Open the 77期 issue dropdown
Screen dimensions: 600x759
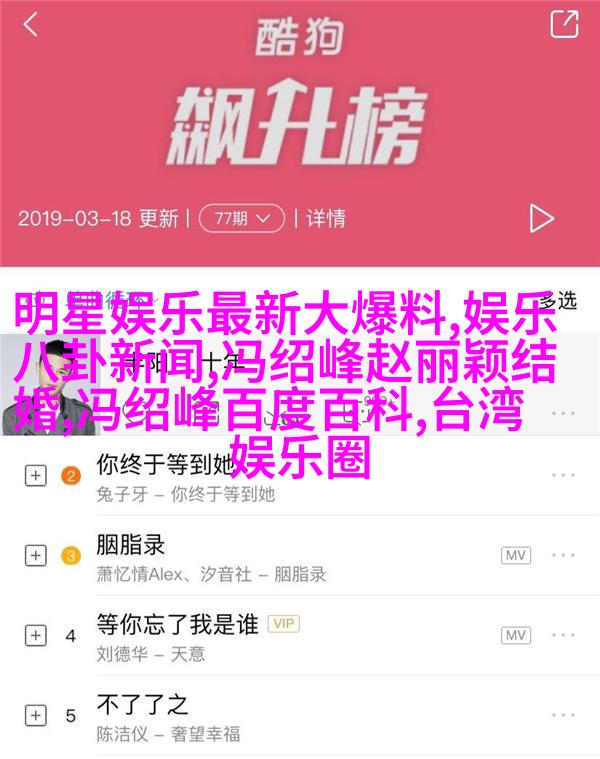pyautogui.click(x=239, y=218)
